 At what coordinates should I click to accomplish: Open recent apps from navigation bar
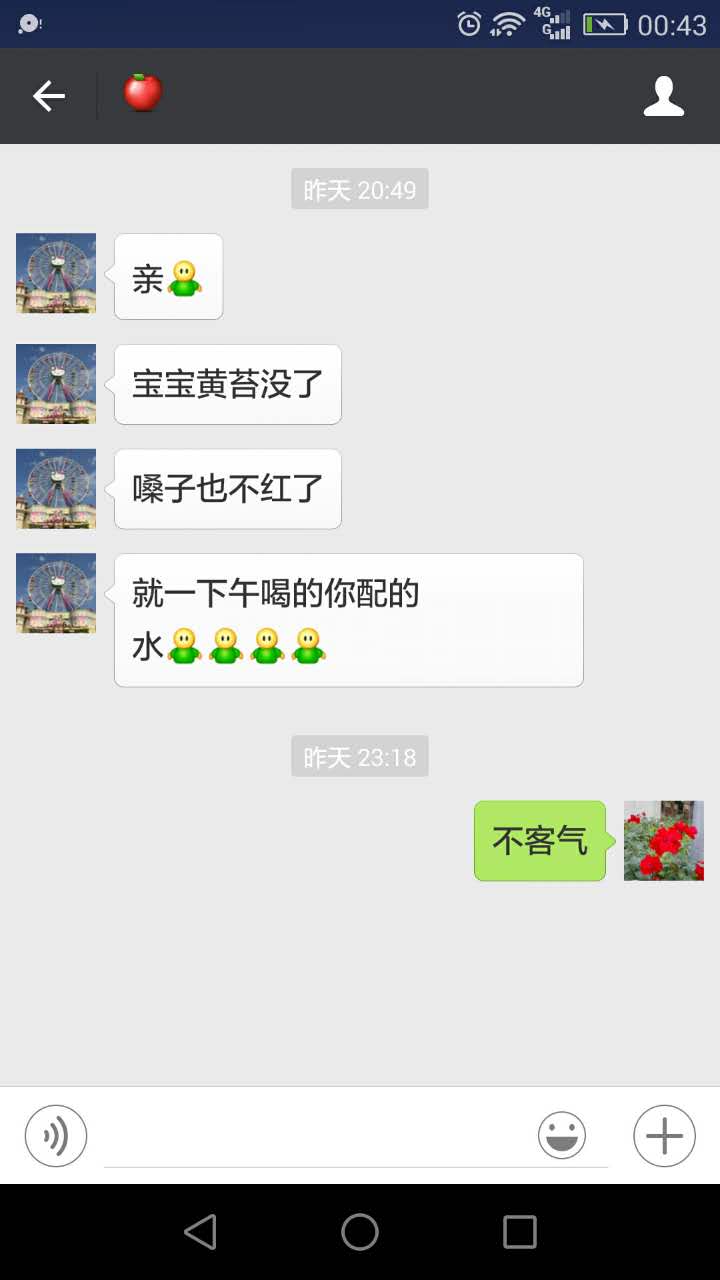[520, 1232]
